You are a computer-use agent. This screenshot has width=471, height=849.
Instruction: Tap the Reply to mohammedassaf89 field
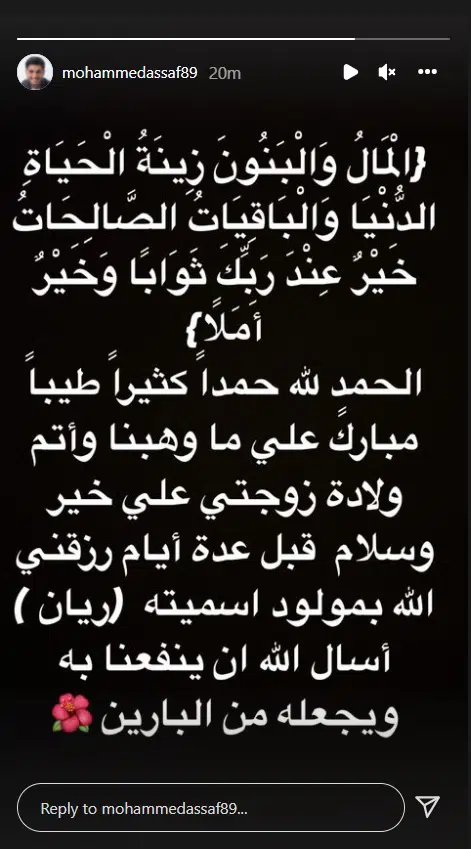coord(211,808)
